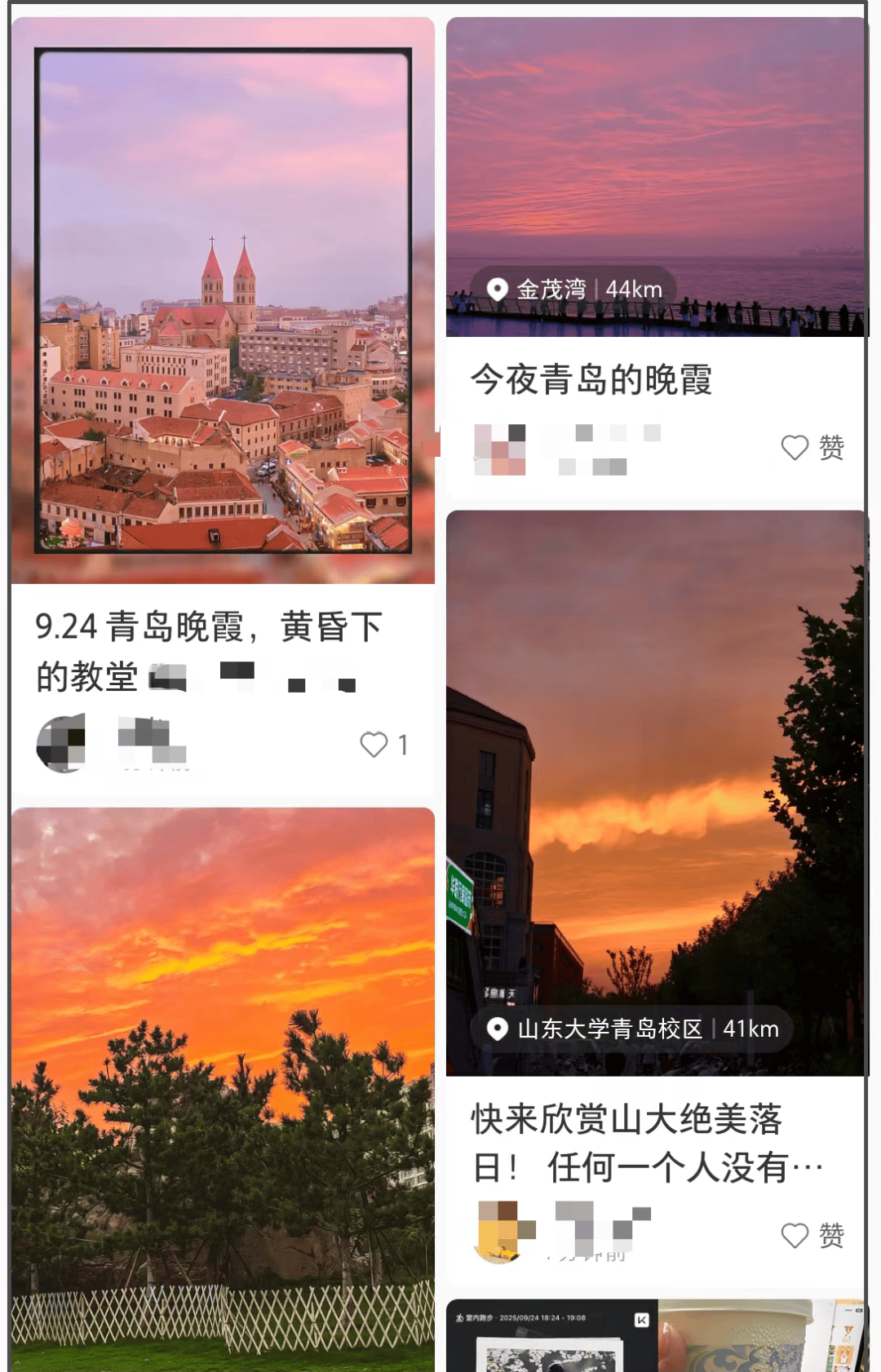Viewport: 881px width, 1372px height.
Task: Like the 今夜青岛的晚霞 post
Action: [795, 447]
